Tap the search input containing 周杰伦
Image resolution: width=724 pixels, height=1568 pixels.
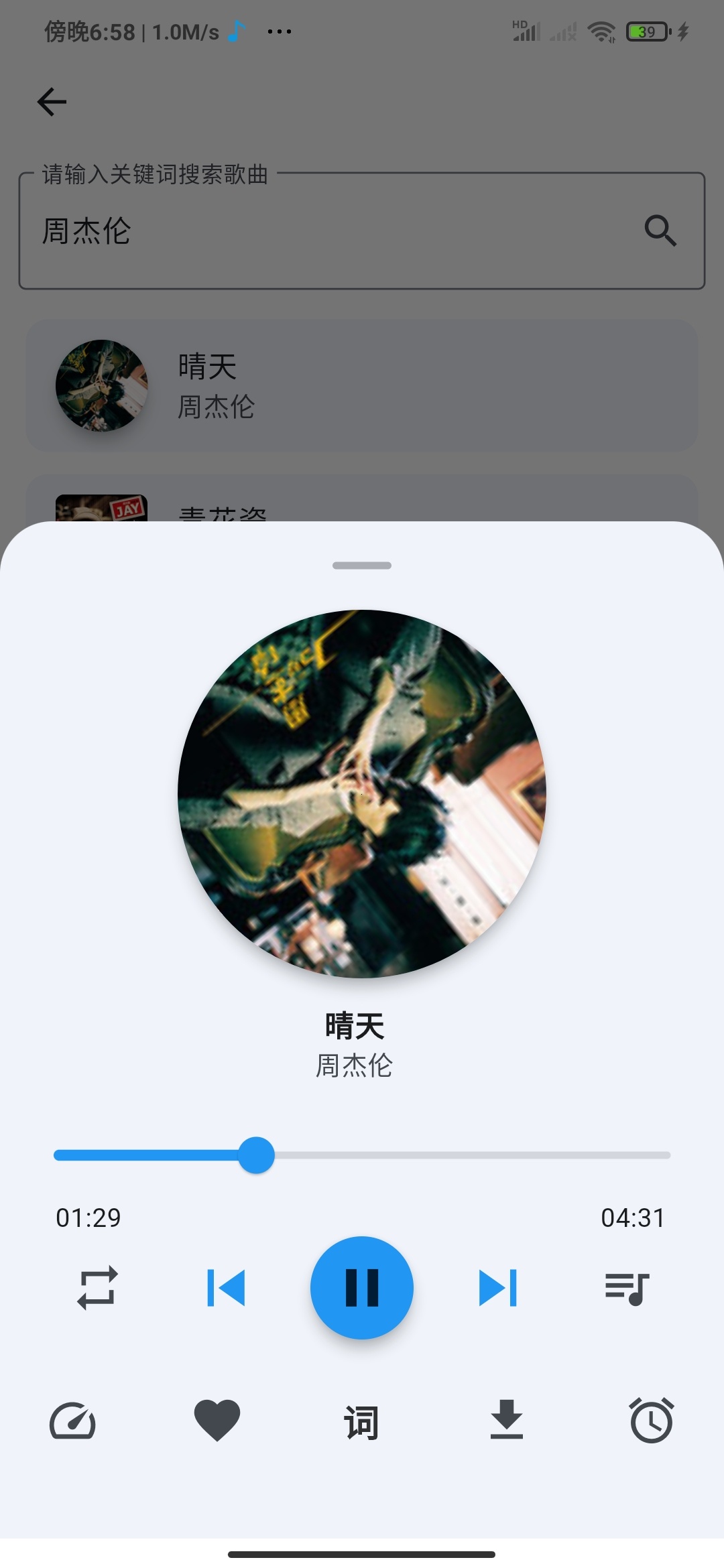tap(268, 233)
